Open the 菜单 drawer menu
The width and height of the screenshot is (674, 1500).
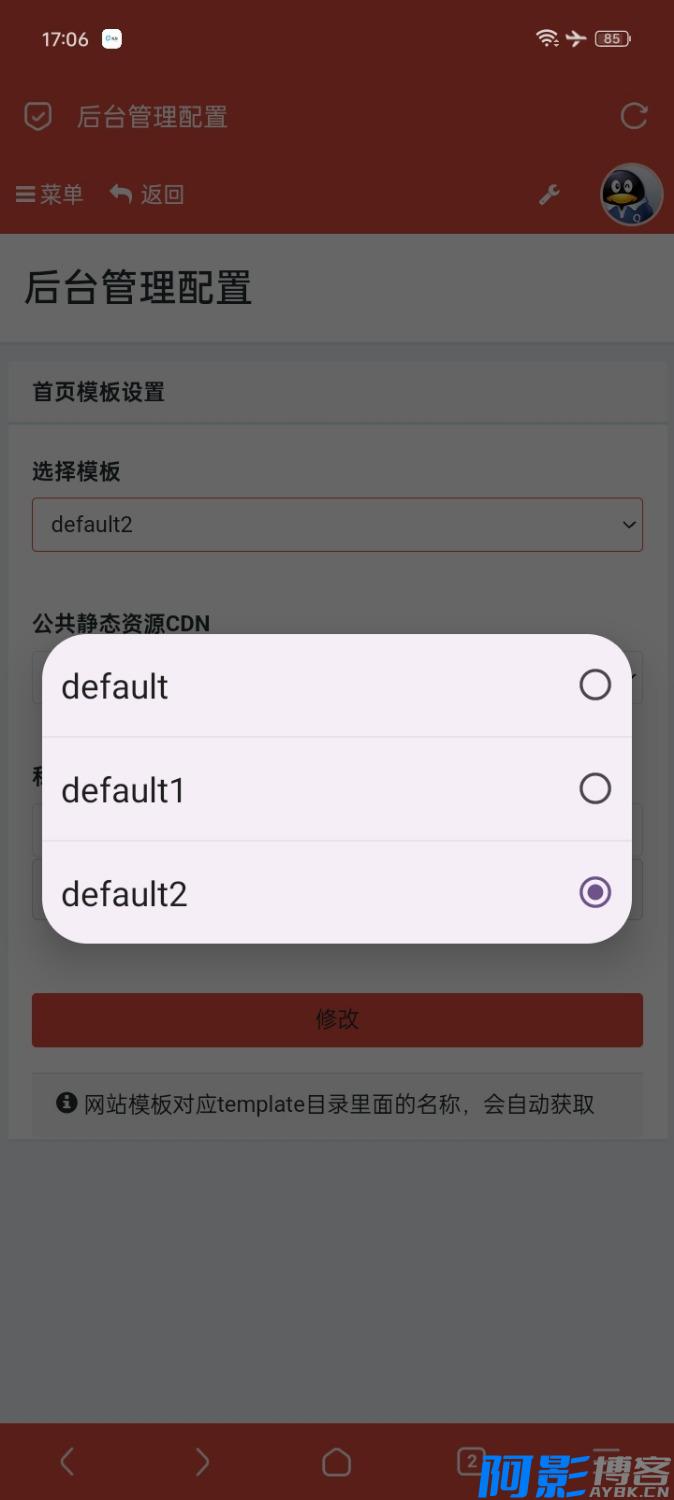(49, 194)
